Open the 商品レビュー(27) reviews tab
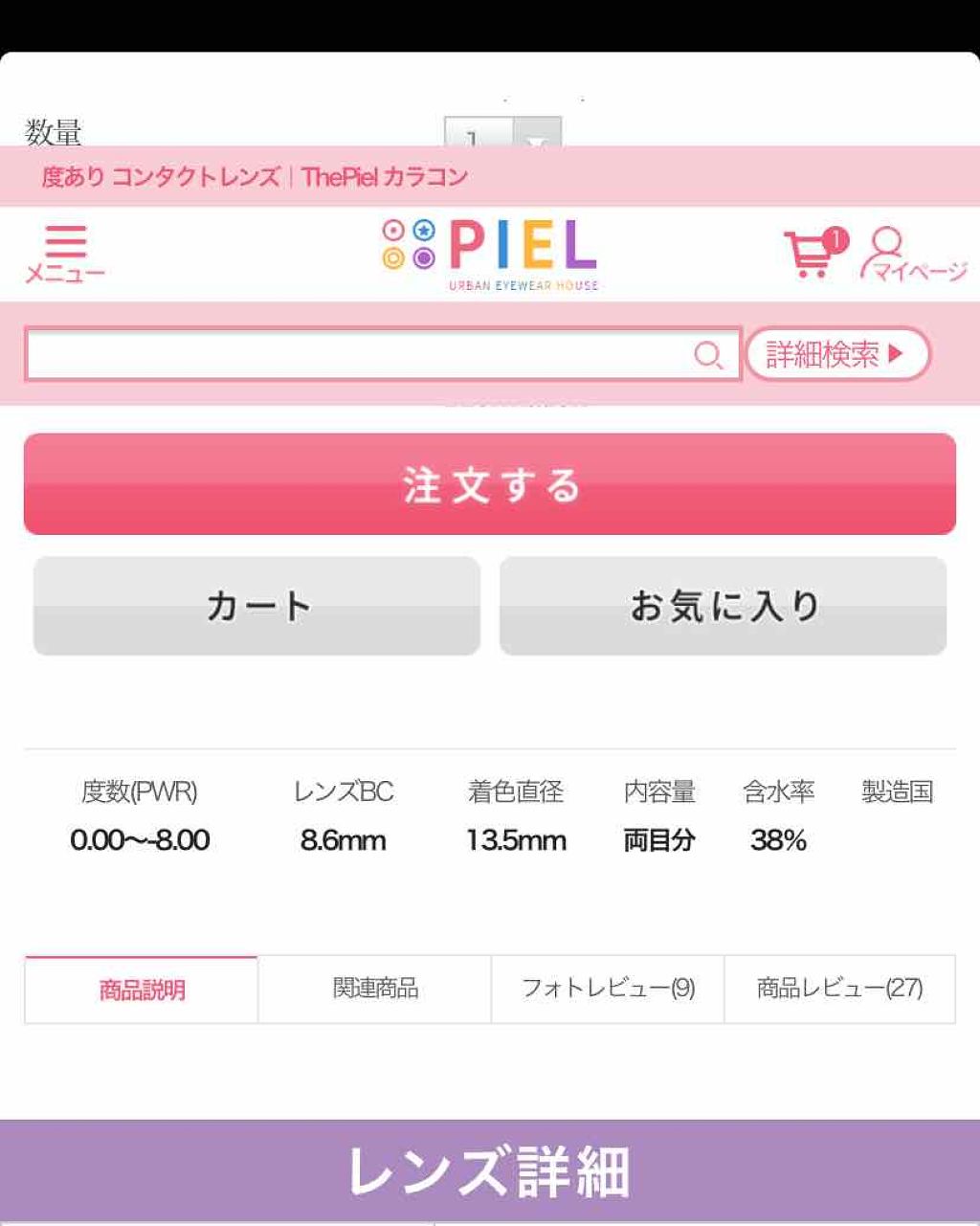Image resolution: width=980 pixels, height=1226 pixels. click(839, 989)
